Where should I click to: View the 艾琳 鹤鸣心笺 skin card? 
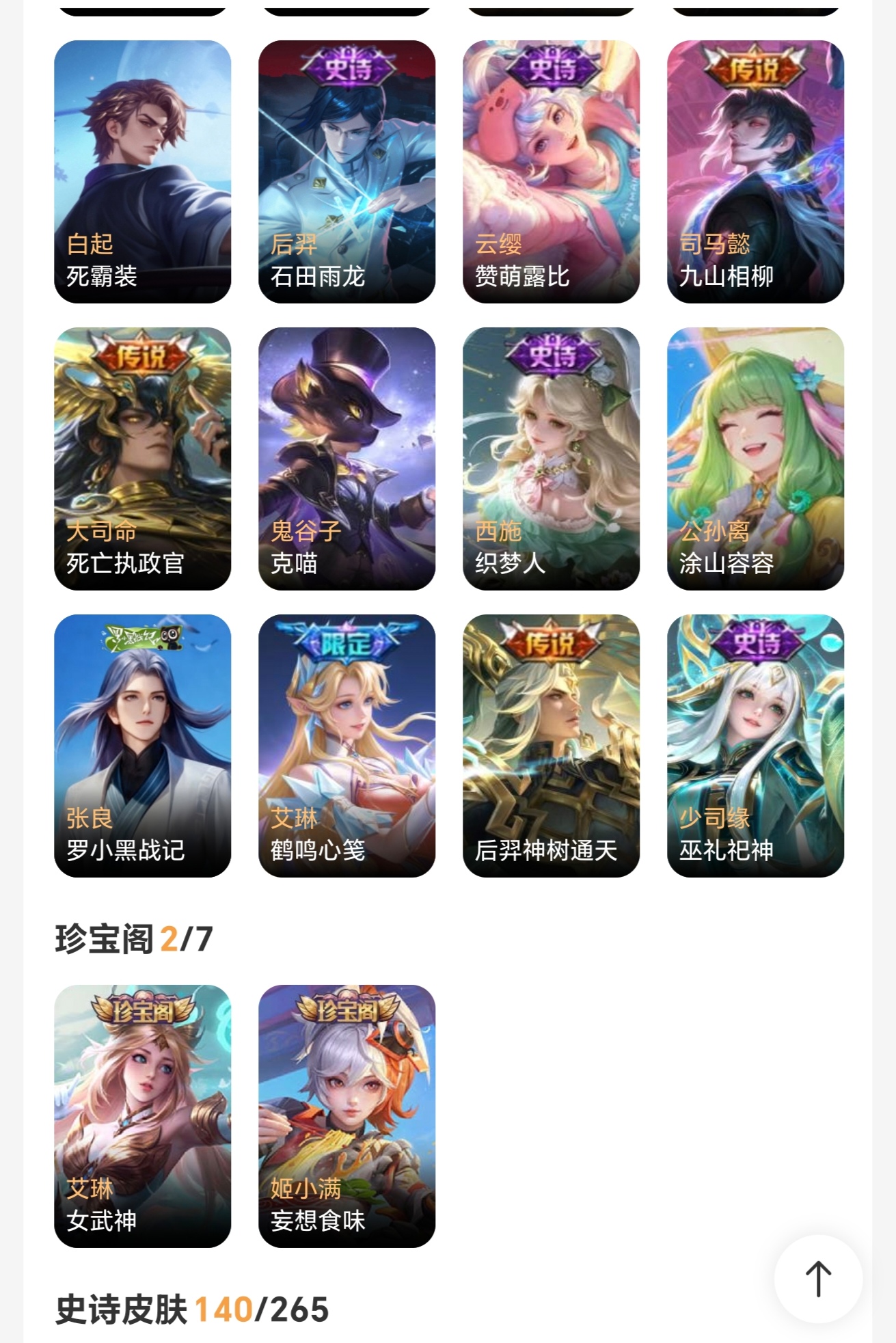coord(347,746)
